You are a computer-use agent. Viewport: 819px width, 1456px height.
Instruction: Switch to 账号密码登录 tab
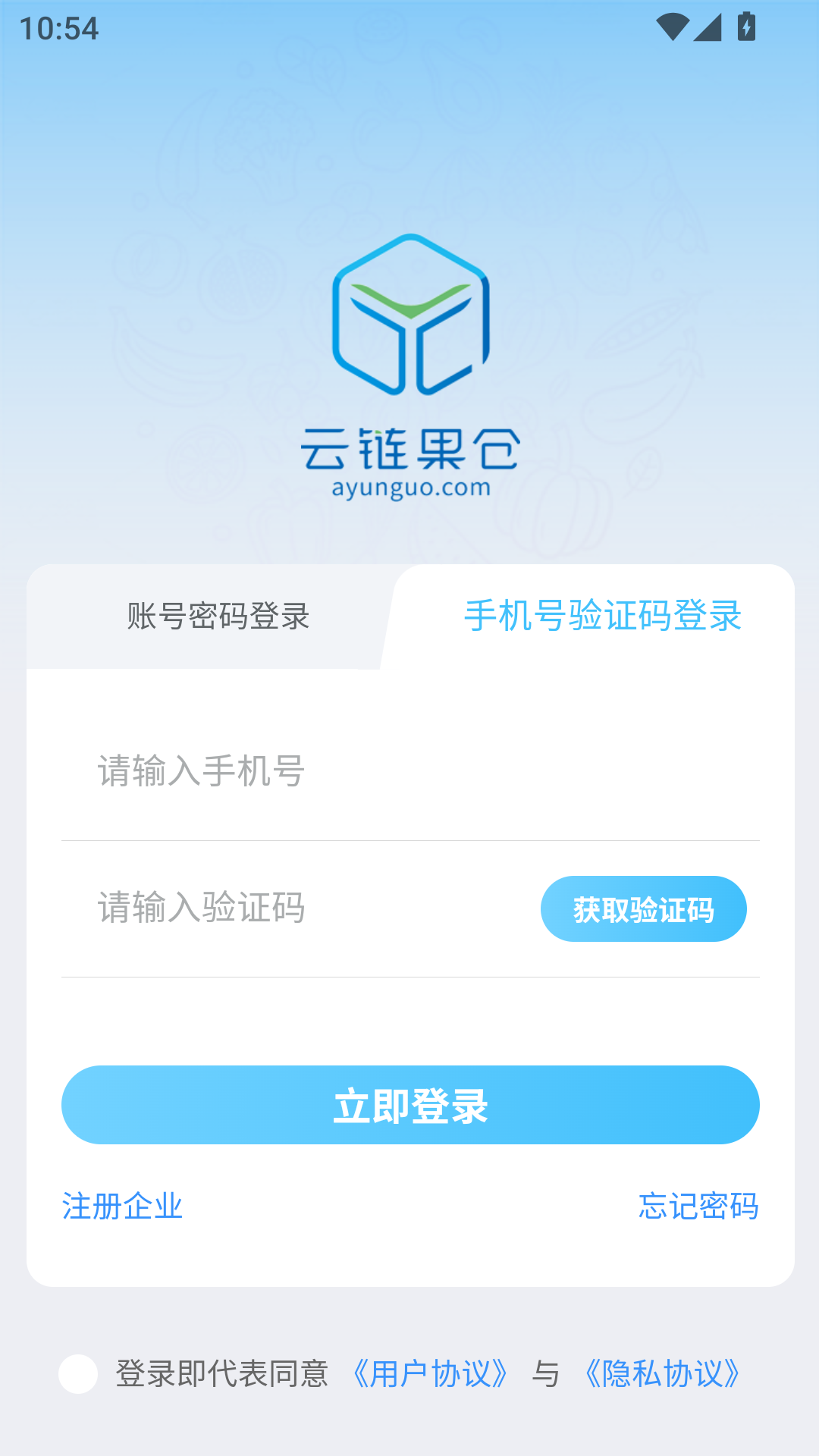(218, 616)
